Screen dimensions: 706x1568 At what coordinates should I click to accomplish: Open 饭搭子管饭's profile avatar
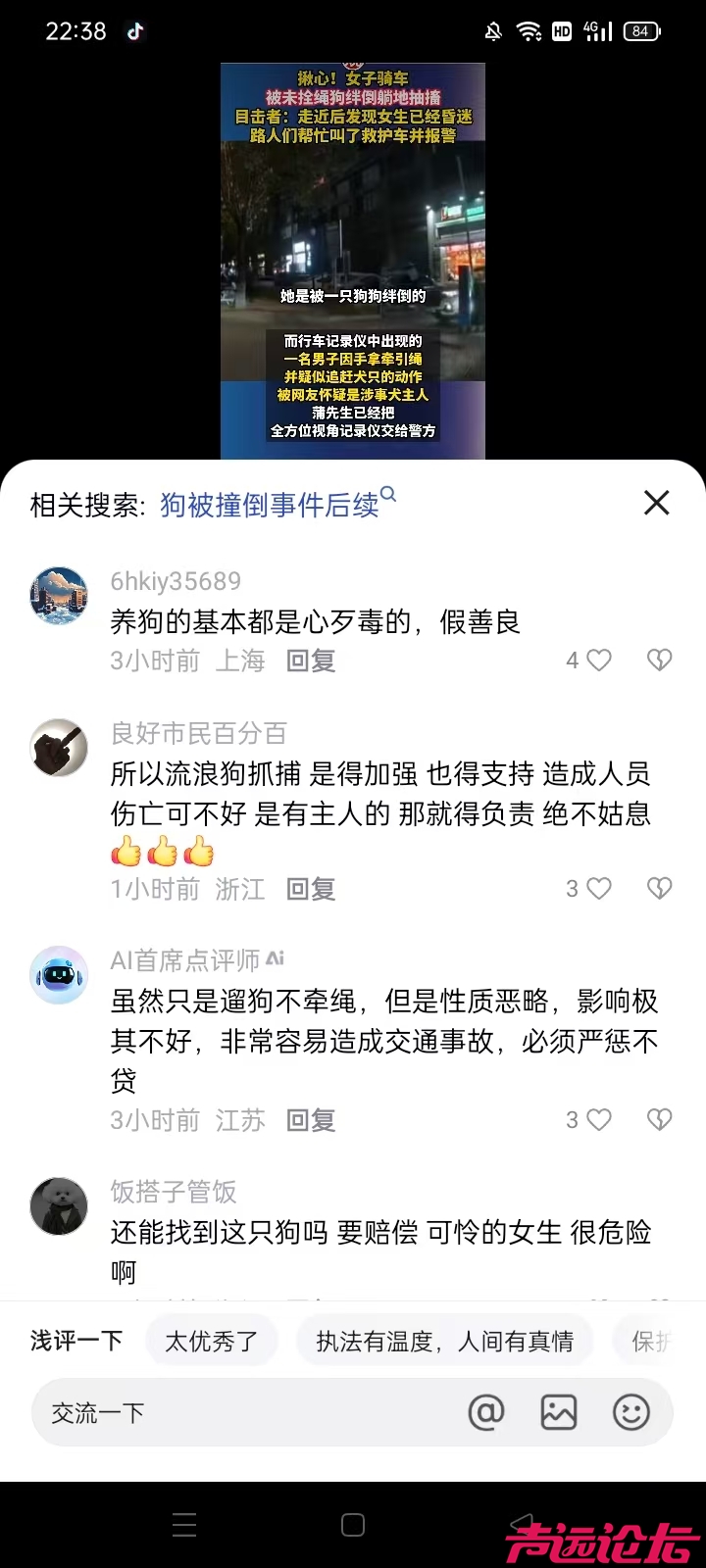(59, 1206)
